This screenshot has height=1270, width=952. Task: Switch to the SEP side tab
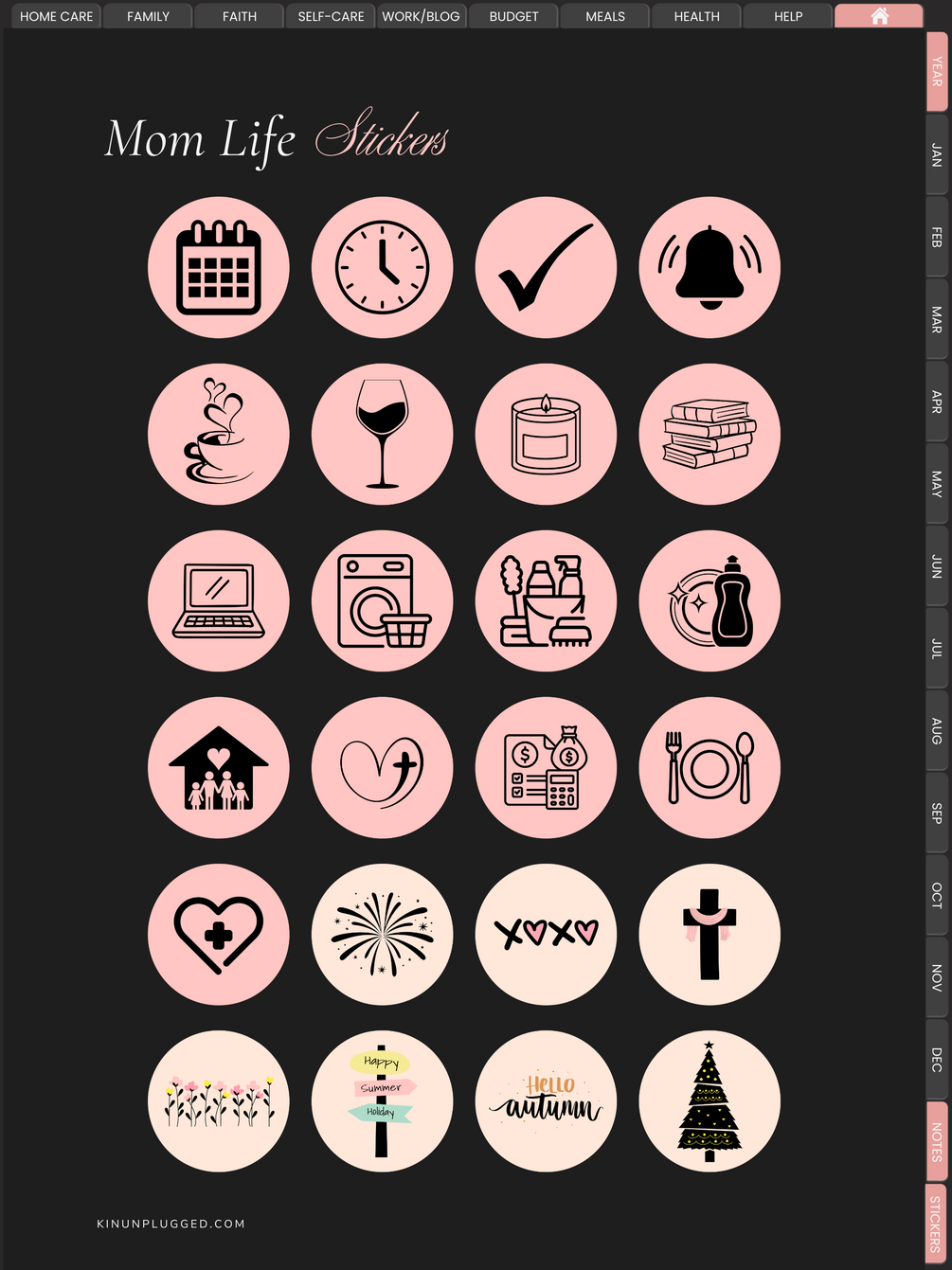[x=936, y=814]
